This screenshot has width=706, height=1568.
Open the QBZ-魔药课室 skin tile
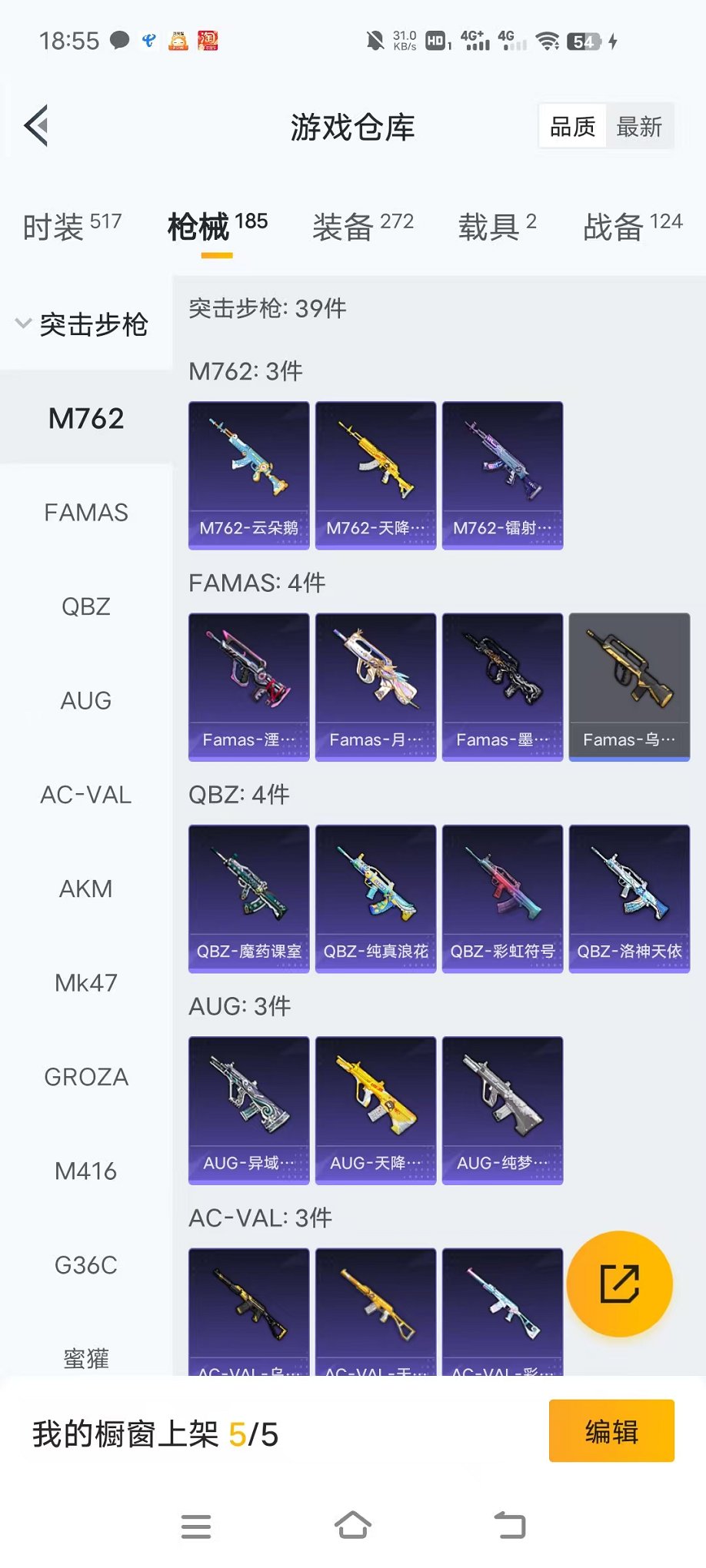click(248, 898)
